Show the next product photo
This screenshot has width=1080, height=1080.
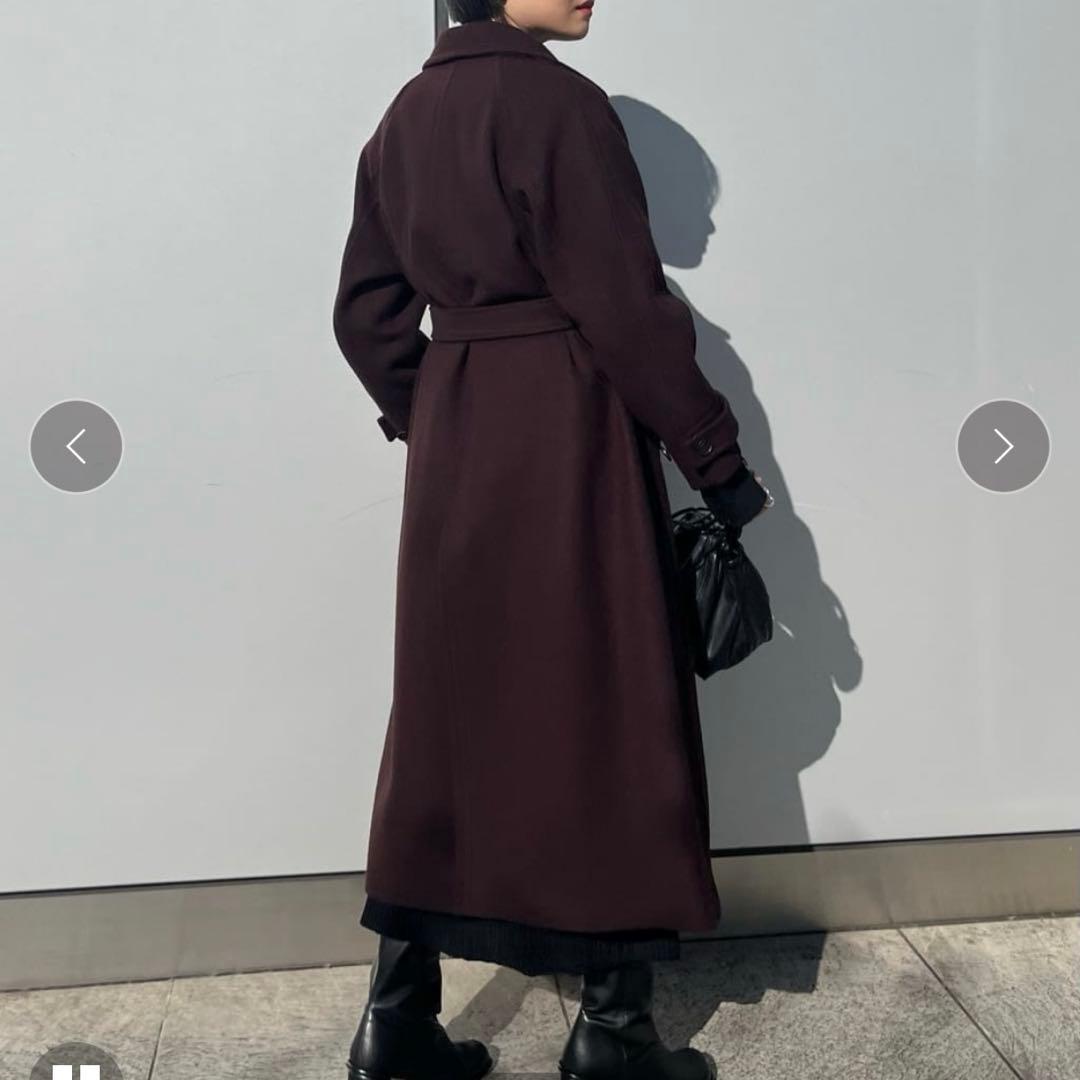(x=1003, y=446)
